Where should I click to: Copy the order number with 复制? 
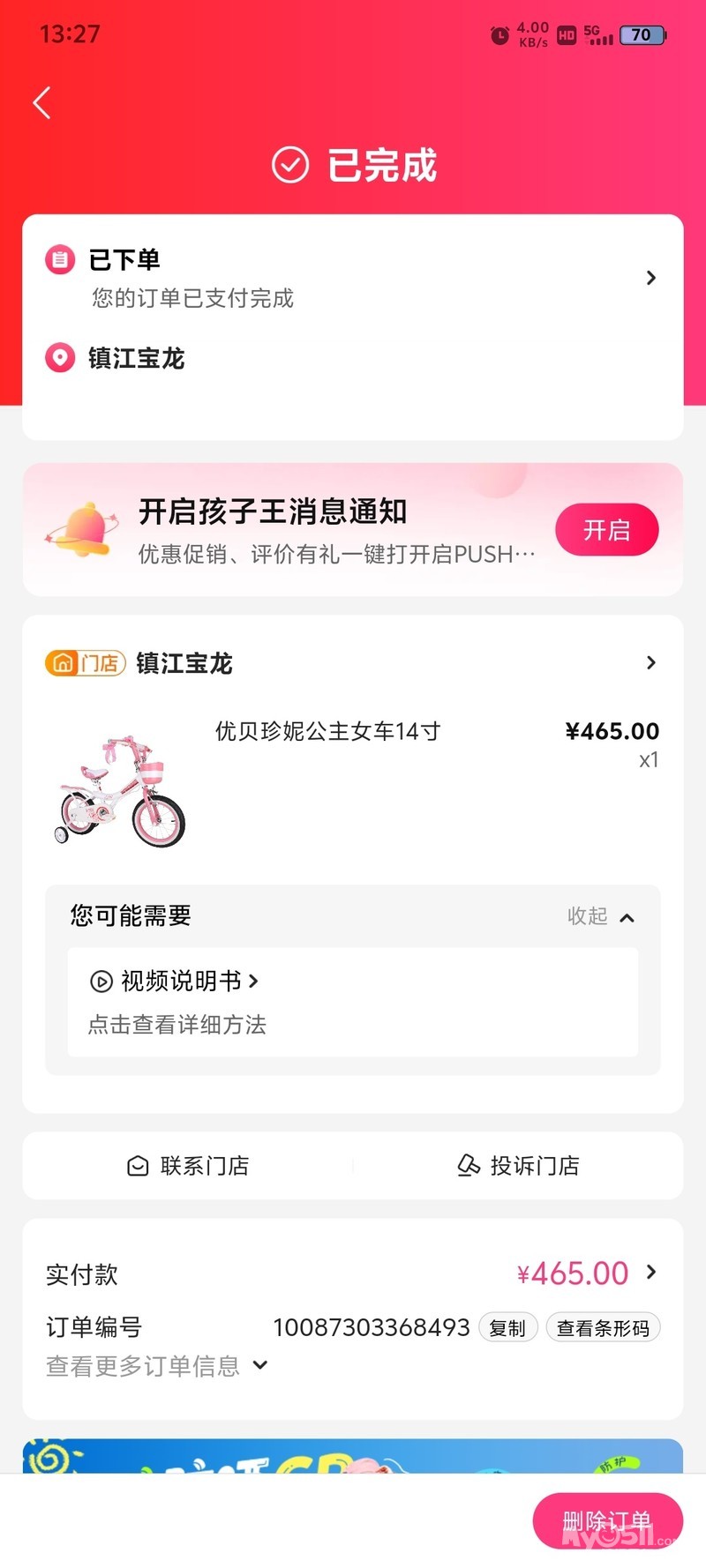point(507,1328)
